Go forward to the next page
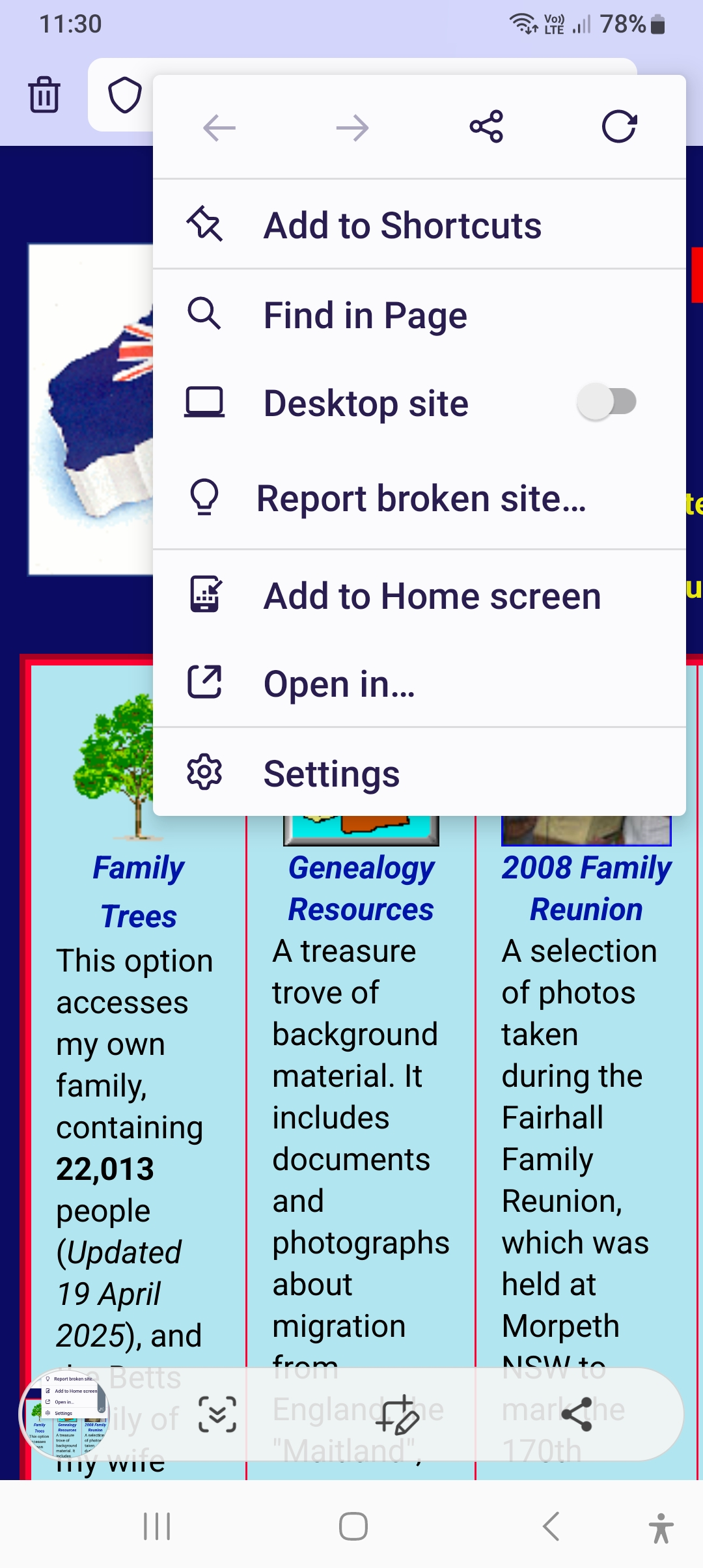This screenshot has height=1568, width=703. coord(353,127)
